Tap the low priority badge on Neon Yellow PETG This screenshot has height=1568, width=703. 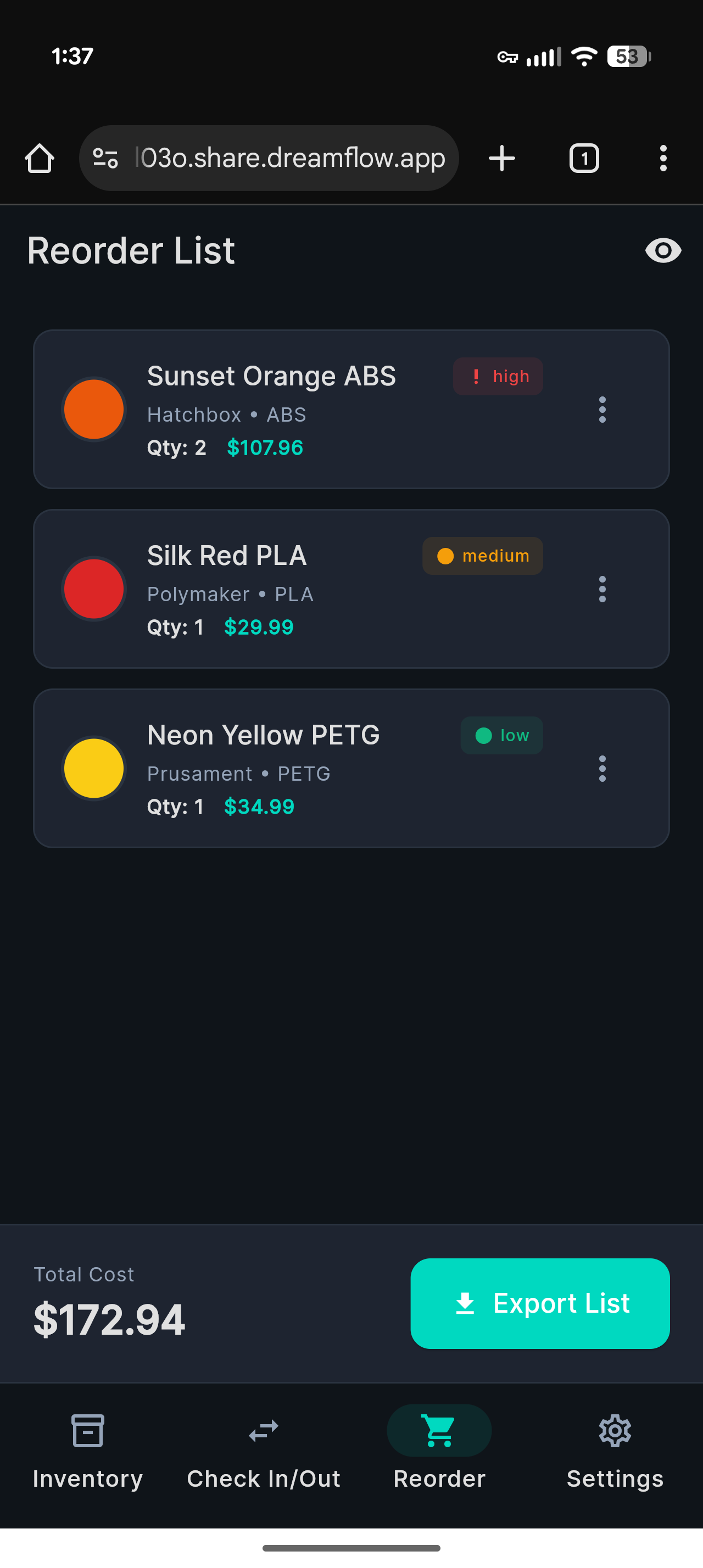(501, 735)
